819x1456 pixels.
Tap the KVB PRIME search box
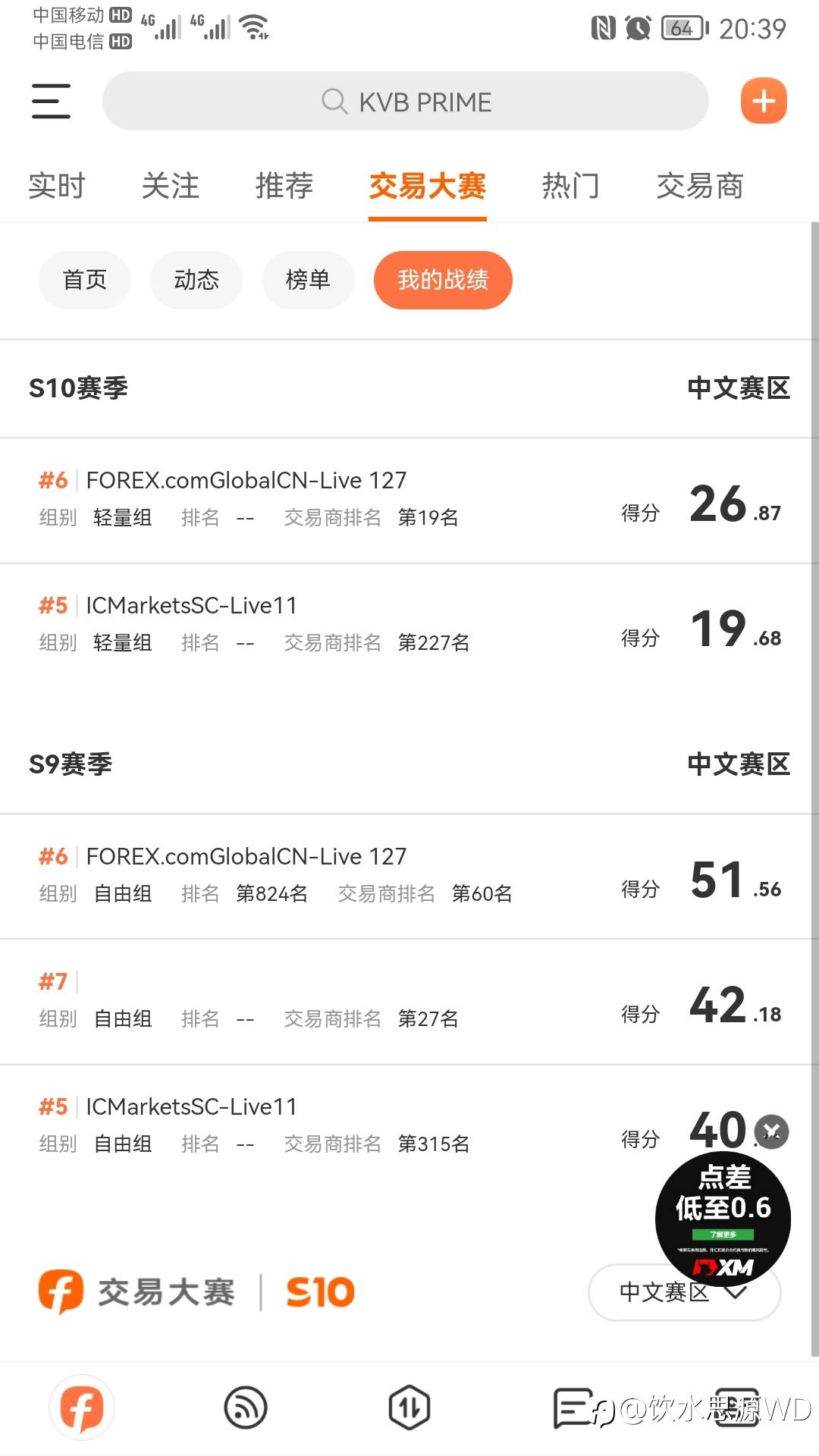(406, 101)
